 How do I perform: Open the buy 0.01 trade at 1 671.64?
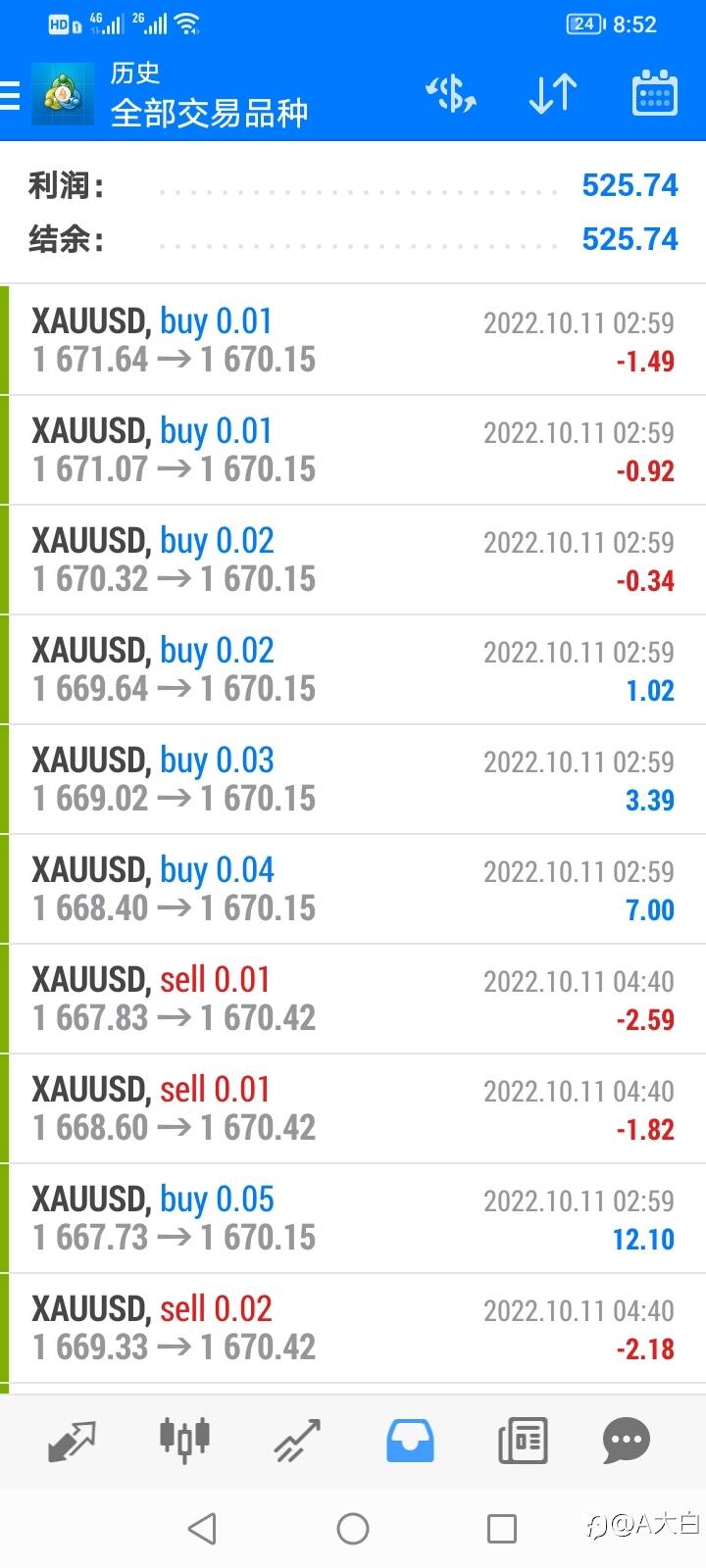[353, 340]
